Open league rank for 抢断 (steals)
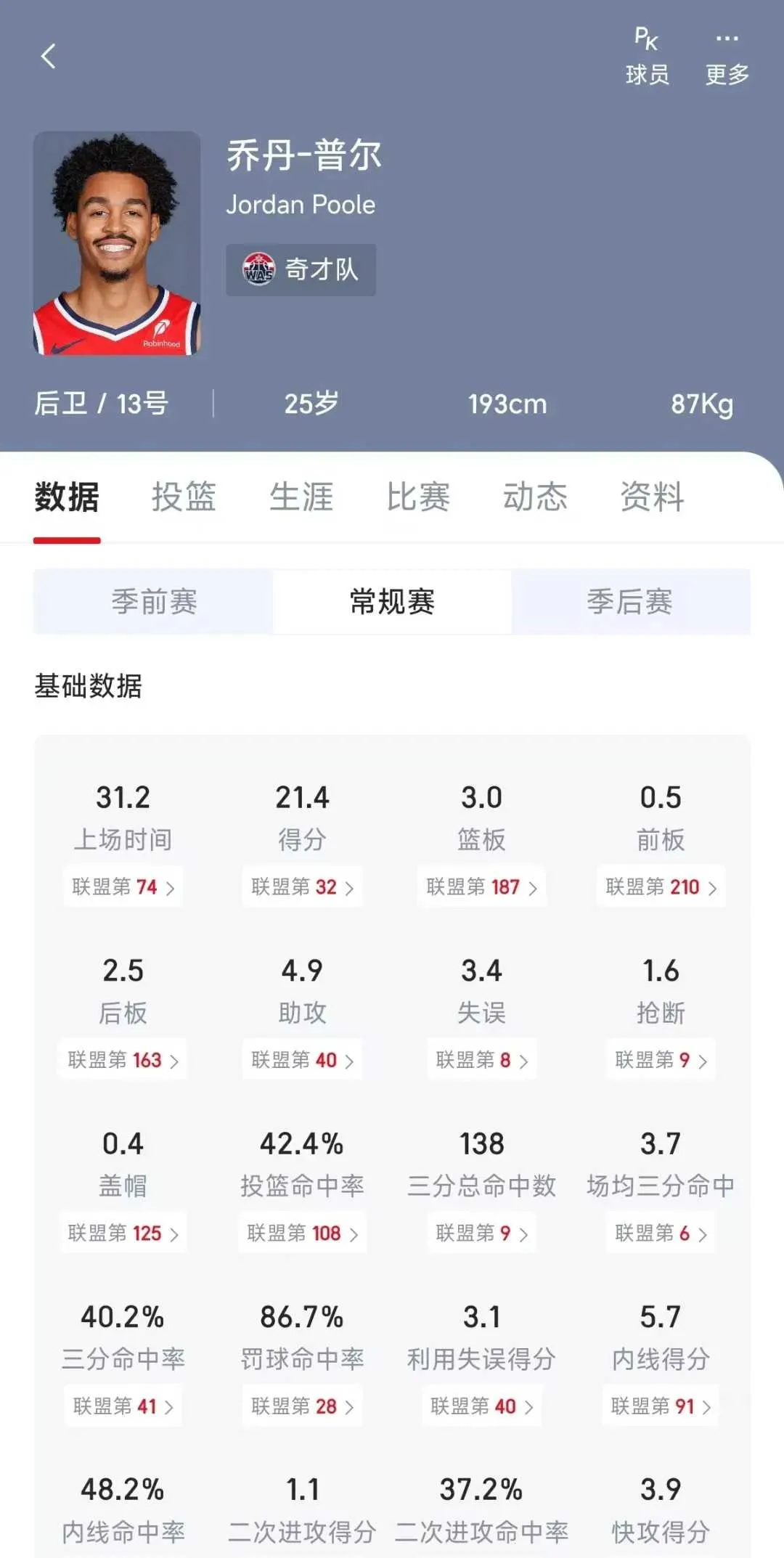 [x=661, y=1059]
